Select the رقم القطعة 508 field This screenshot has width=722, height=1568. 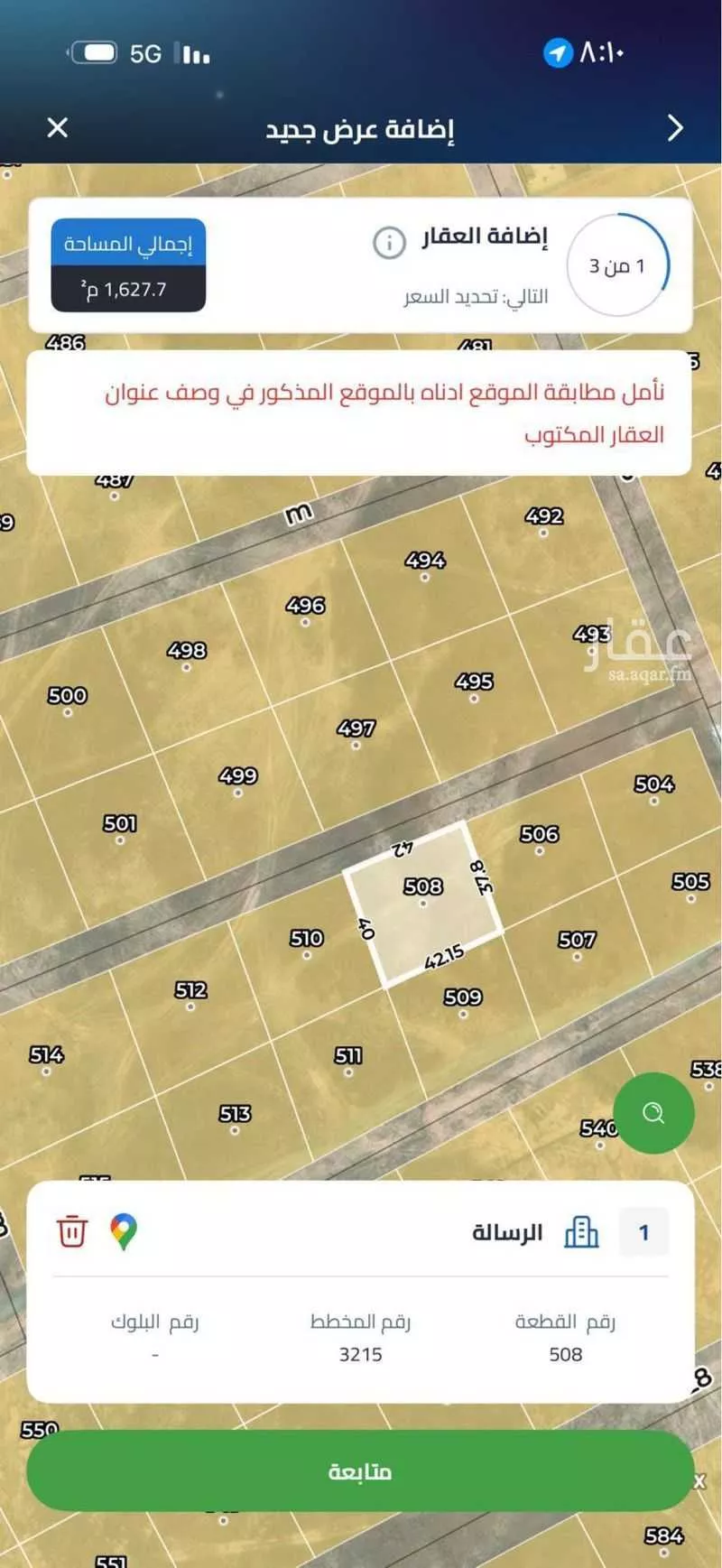pos(566,1334)
